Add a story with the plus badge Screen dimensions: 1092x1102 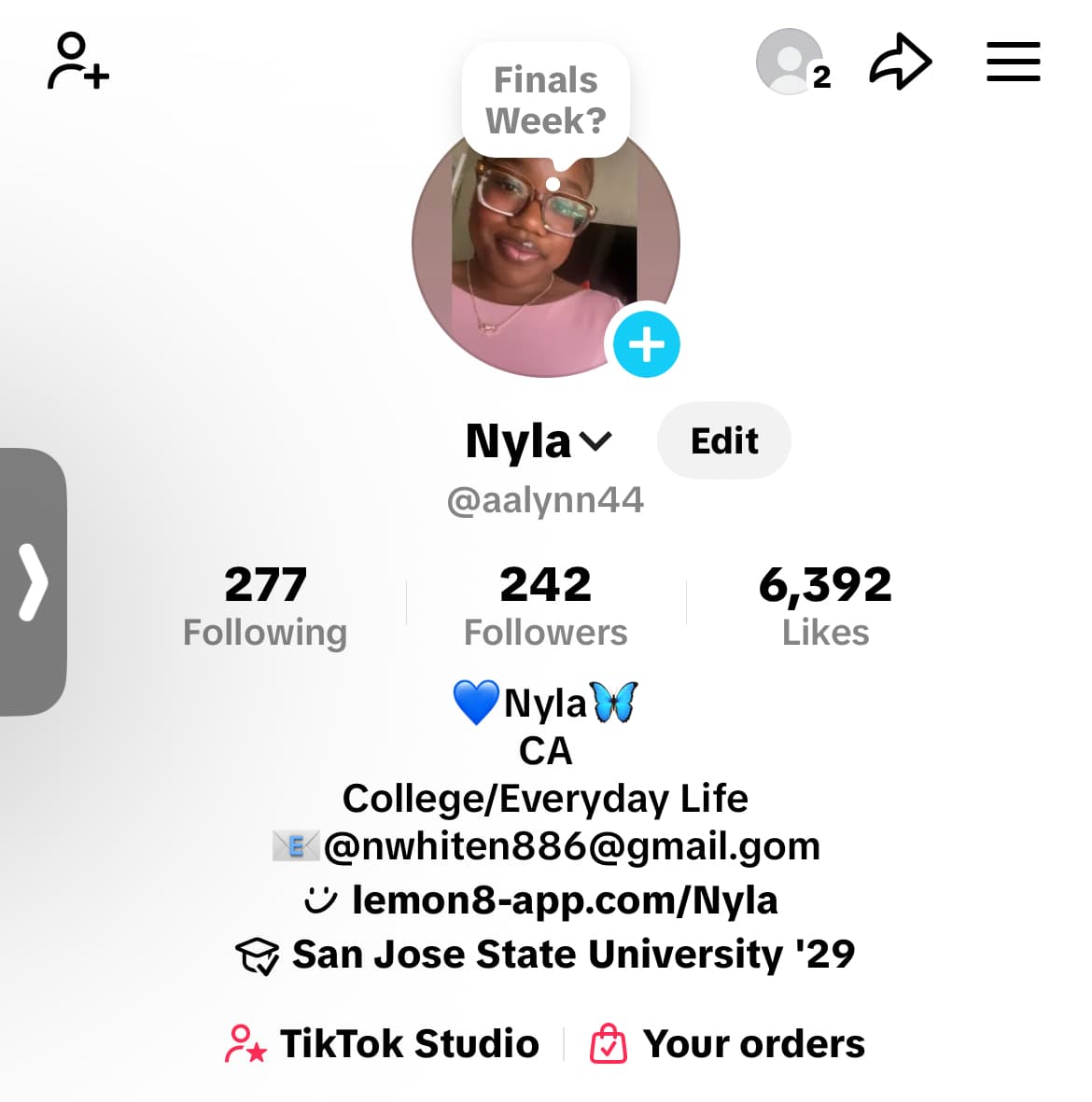pyautogui.click(x=646, y=344)
